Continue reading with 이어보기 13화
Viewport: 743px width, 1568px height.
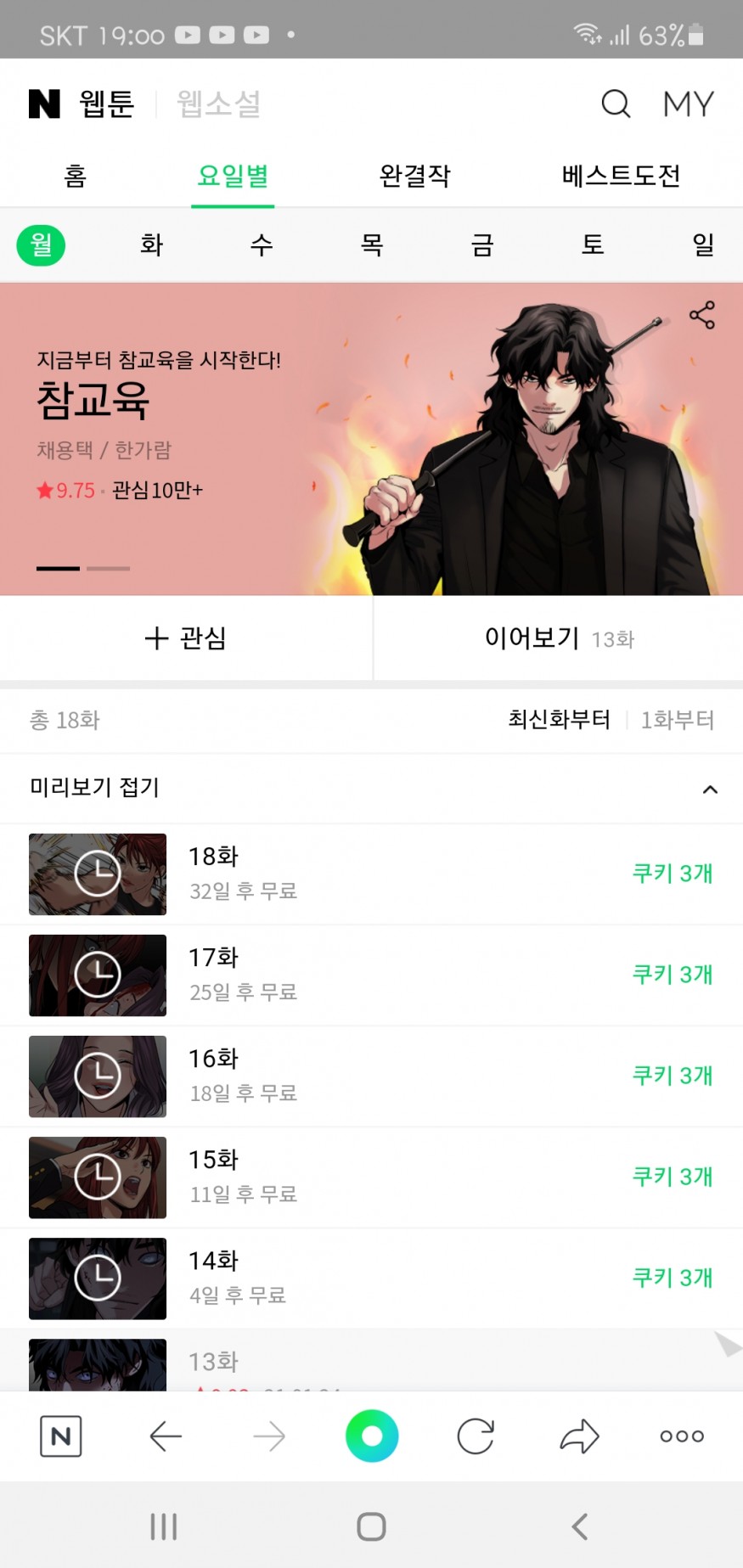click(559, 638)
